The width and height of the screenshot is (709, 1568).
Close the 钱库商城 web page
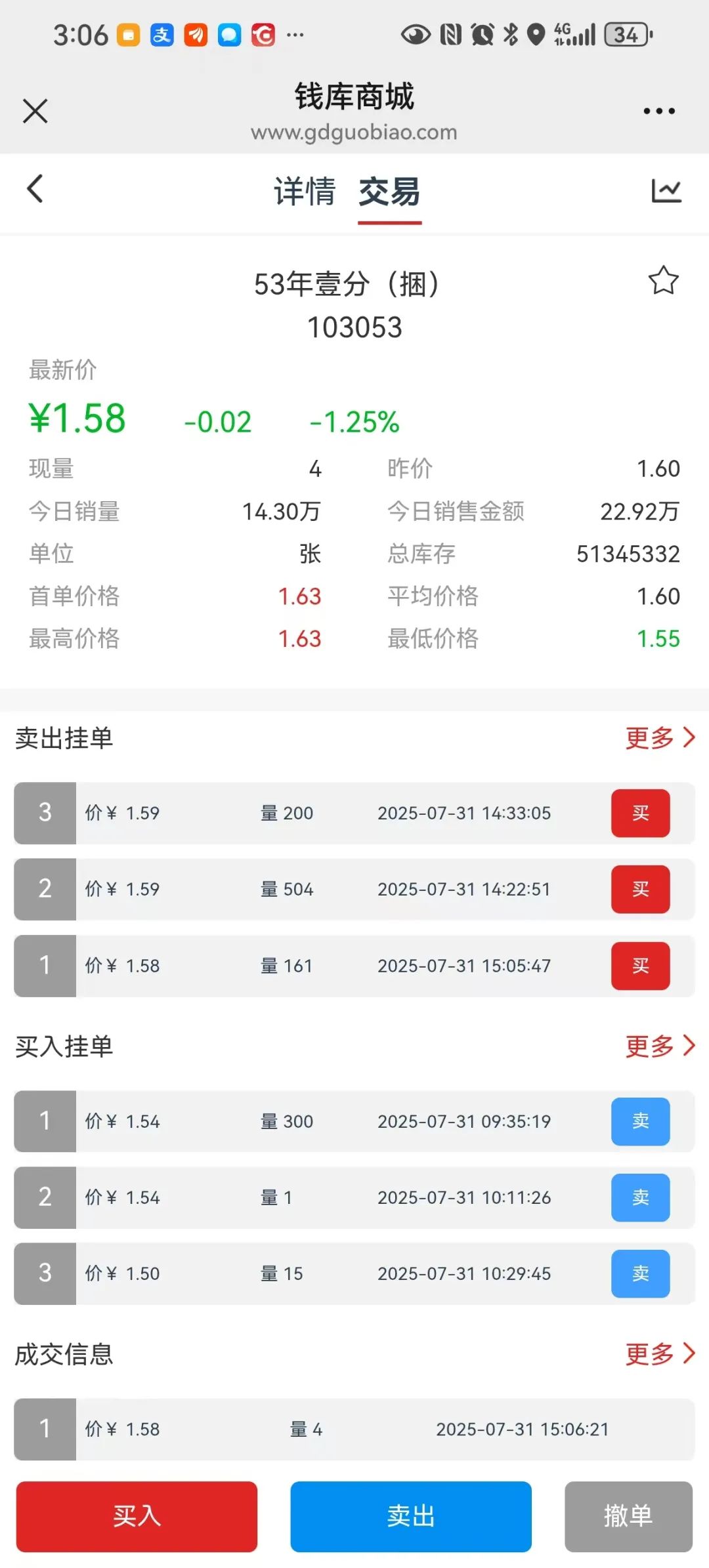[x=35, y=111]
